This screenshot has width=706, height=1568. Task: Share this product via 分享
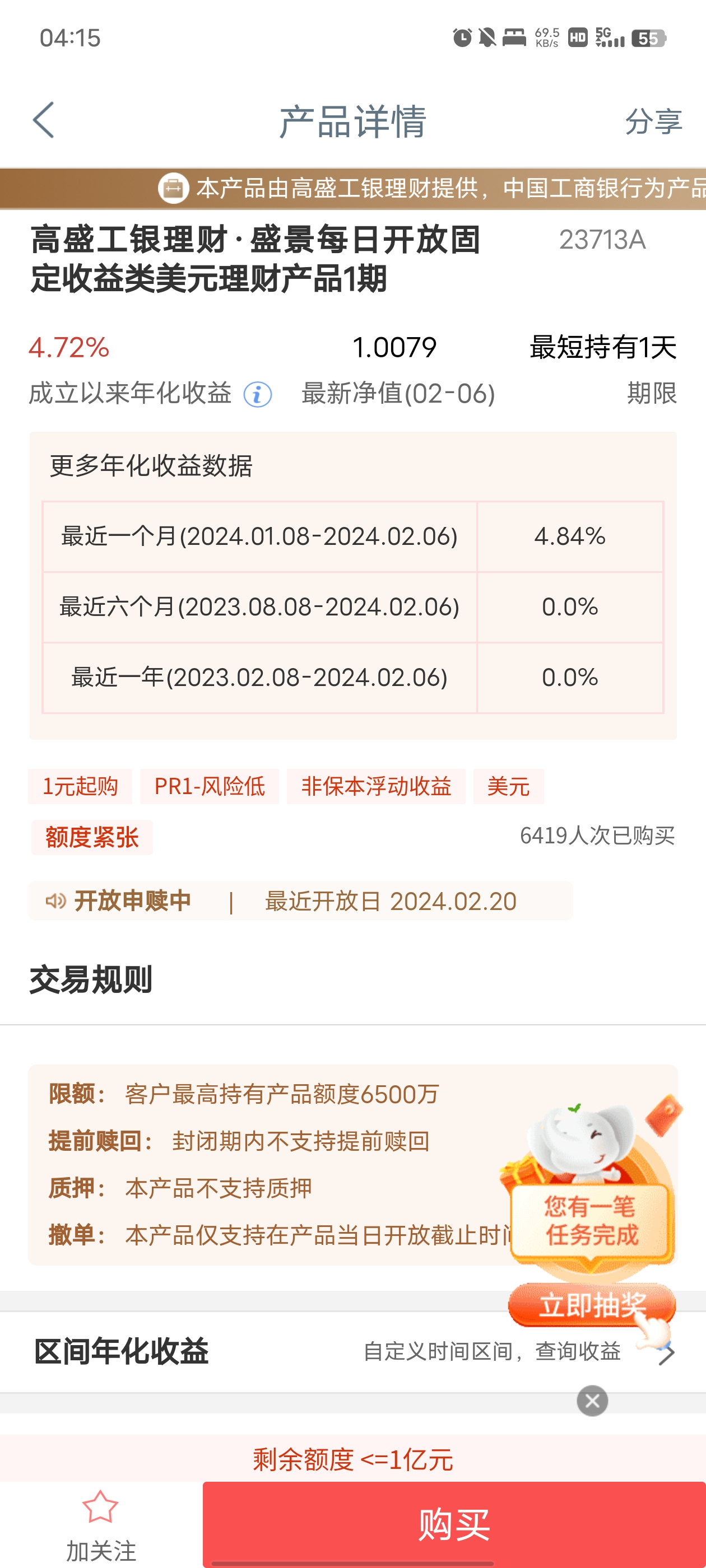click(x=653, y=121)
